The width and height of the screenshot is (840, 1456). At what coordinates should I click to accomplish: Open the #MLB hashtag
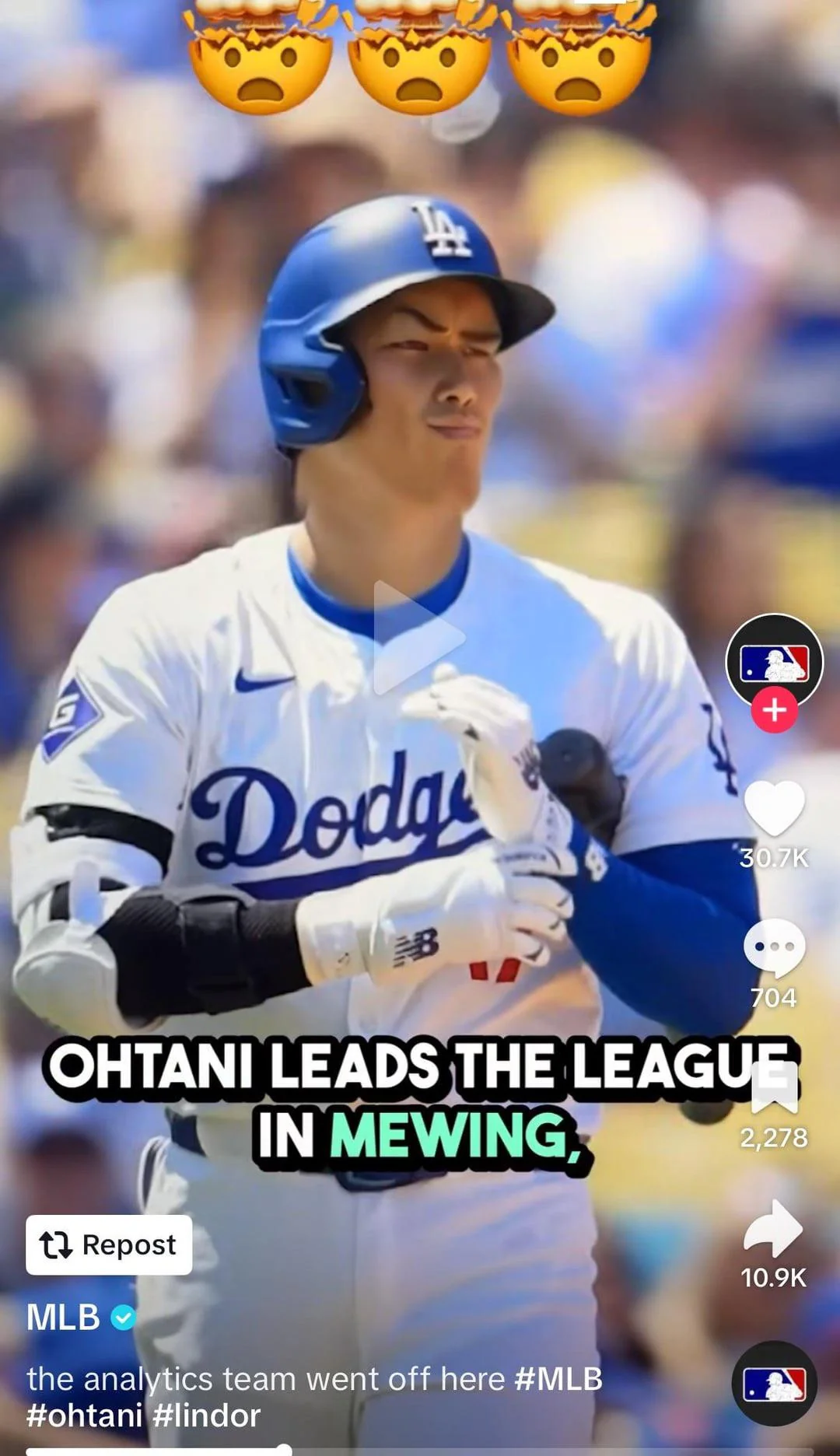(x=558, y=1379)
